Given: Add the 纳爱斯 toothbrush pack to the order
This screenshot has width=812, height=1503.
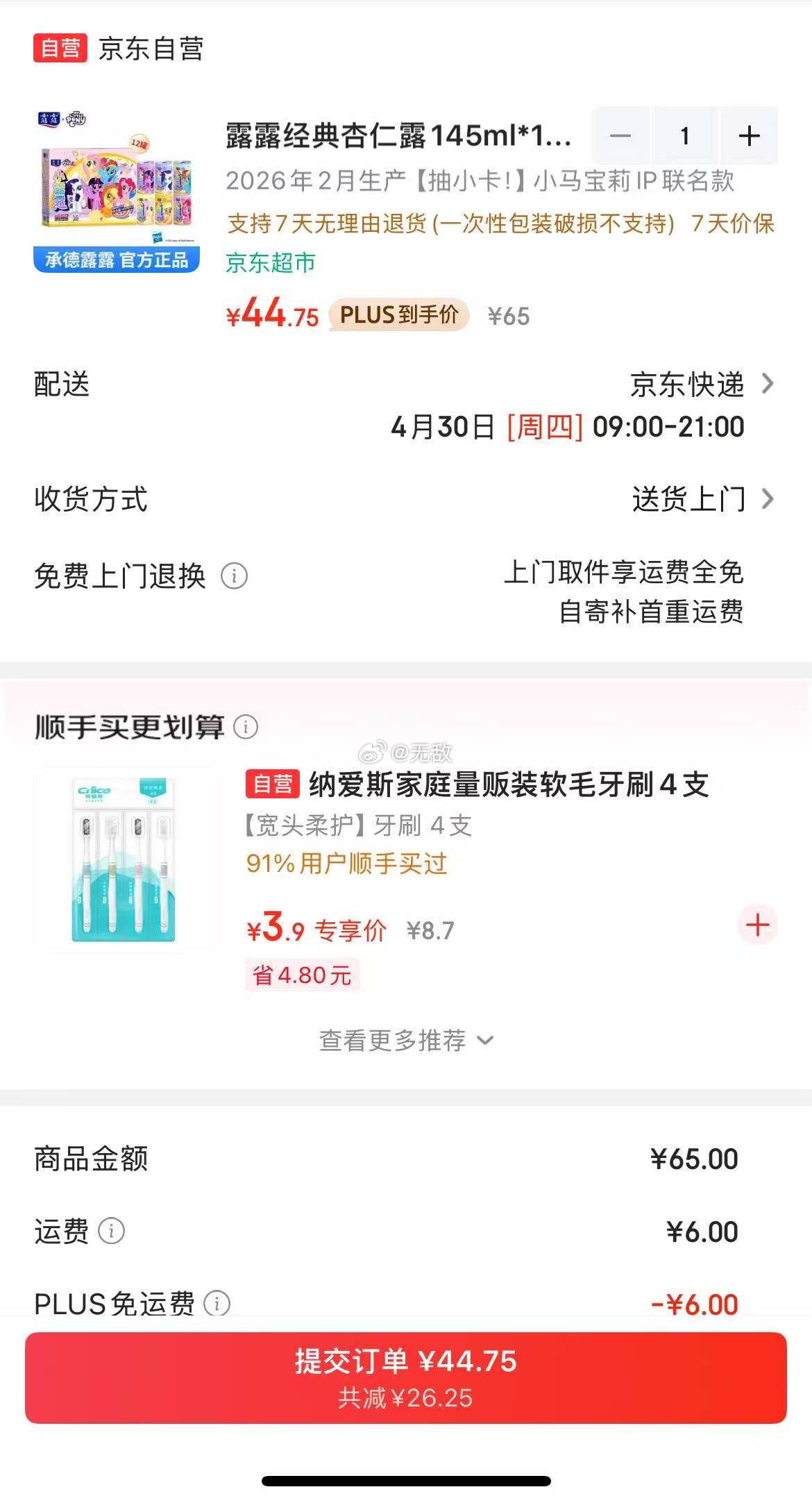Looking at the screenshot, I should (x=757, y=925).
